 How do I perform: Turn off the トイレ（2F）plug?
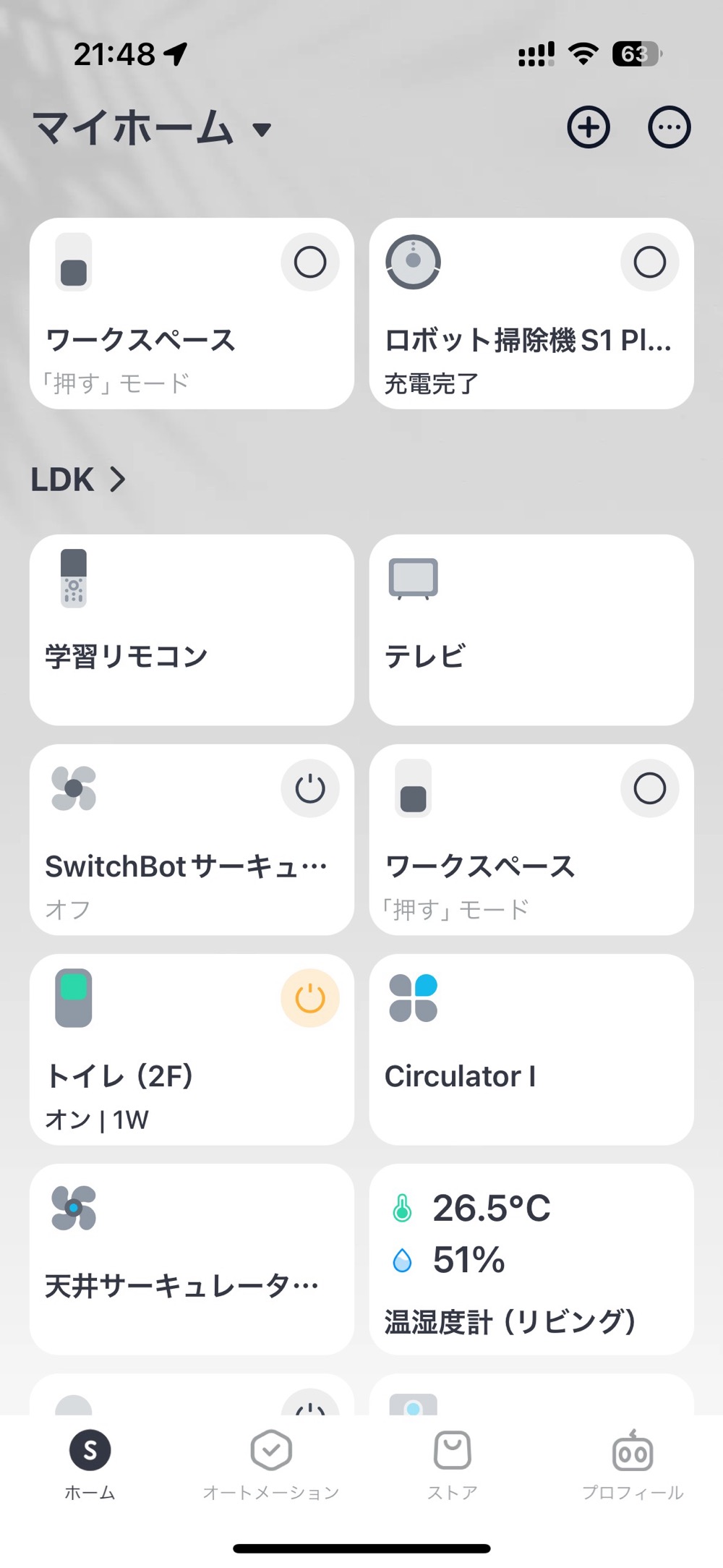[x=309, y=998]
